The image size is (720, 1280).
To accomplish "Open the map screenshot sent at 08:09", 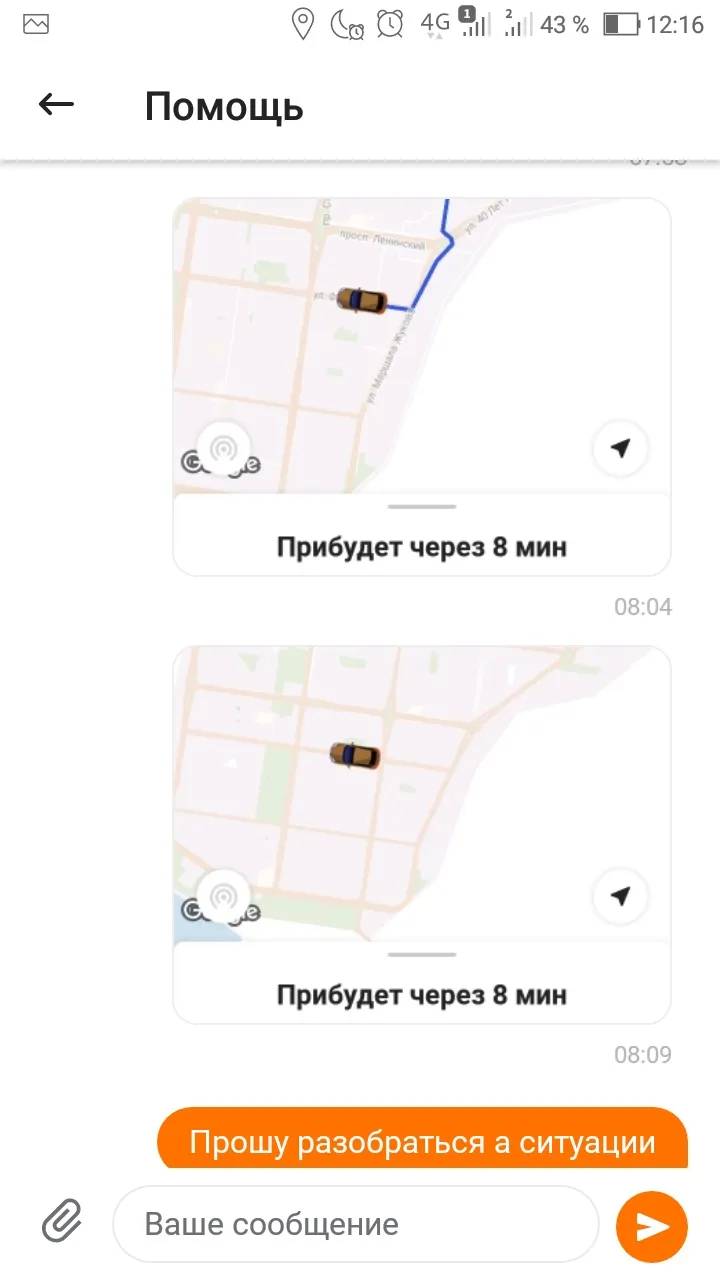I will tap(421, 835).
